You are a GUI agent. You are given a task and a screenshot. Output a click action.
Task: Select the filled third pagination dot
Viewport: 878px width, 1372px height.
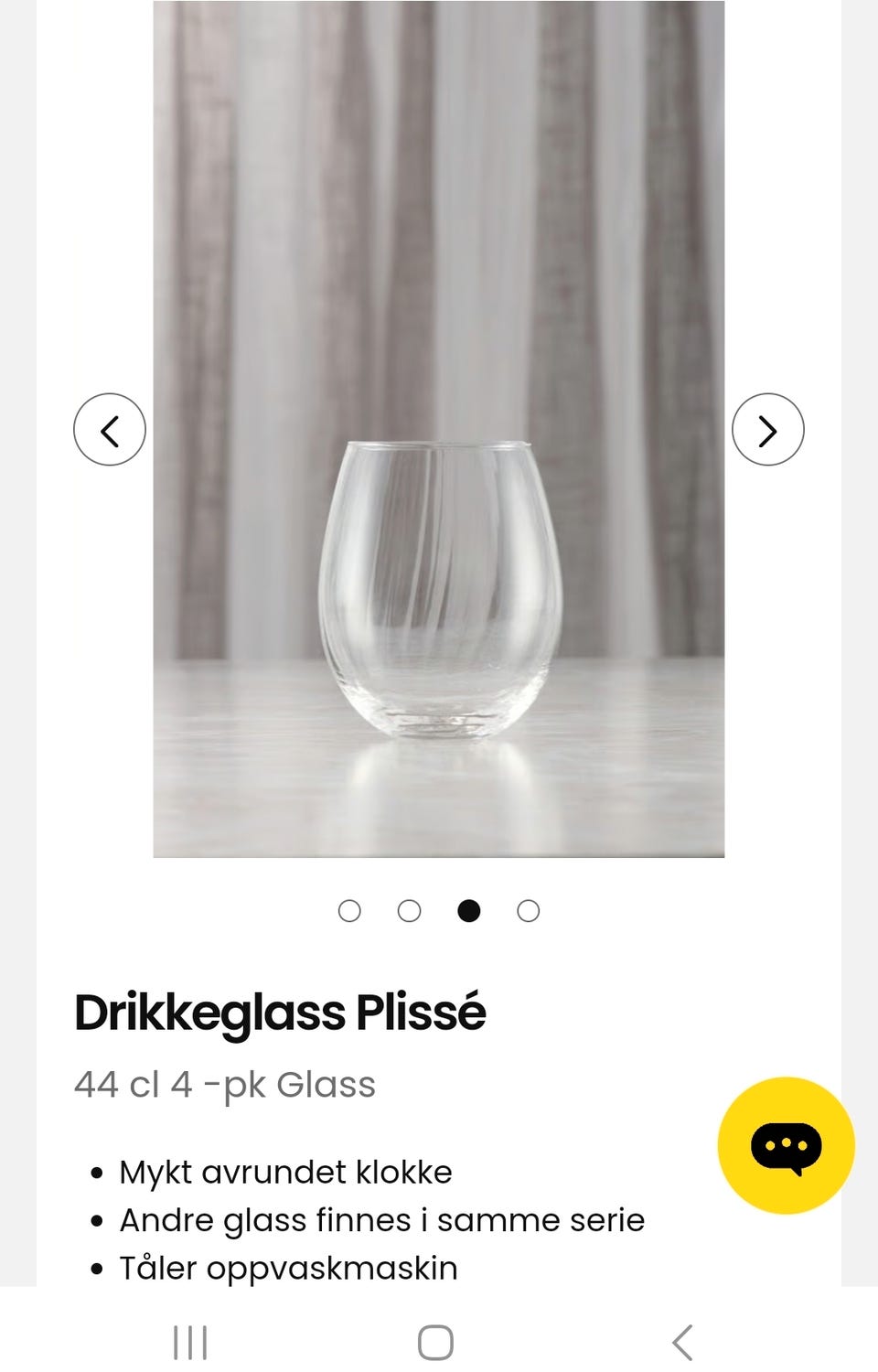[x=468, y=911]
